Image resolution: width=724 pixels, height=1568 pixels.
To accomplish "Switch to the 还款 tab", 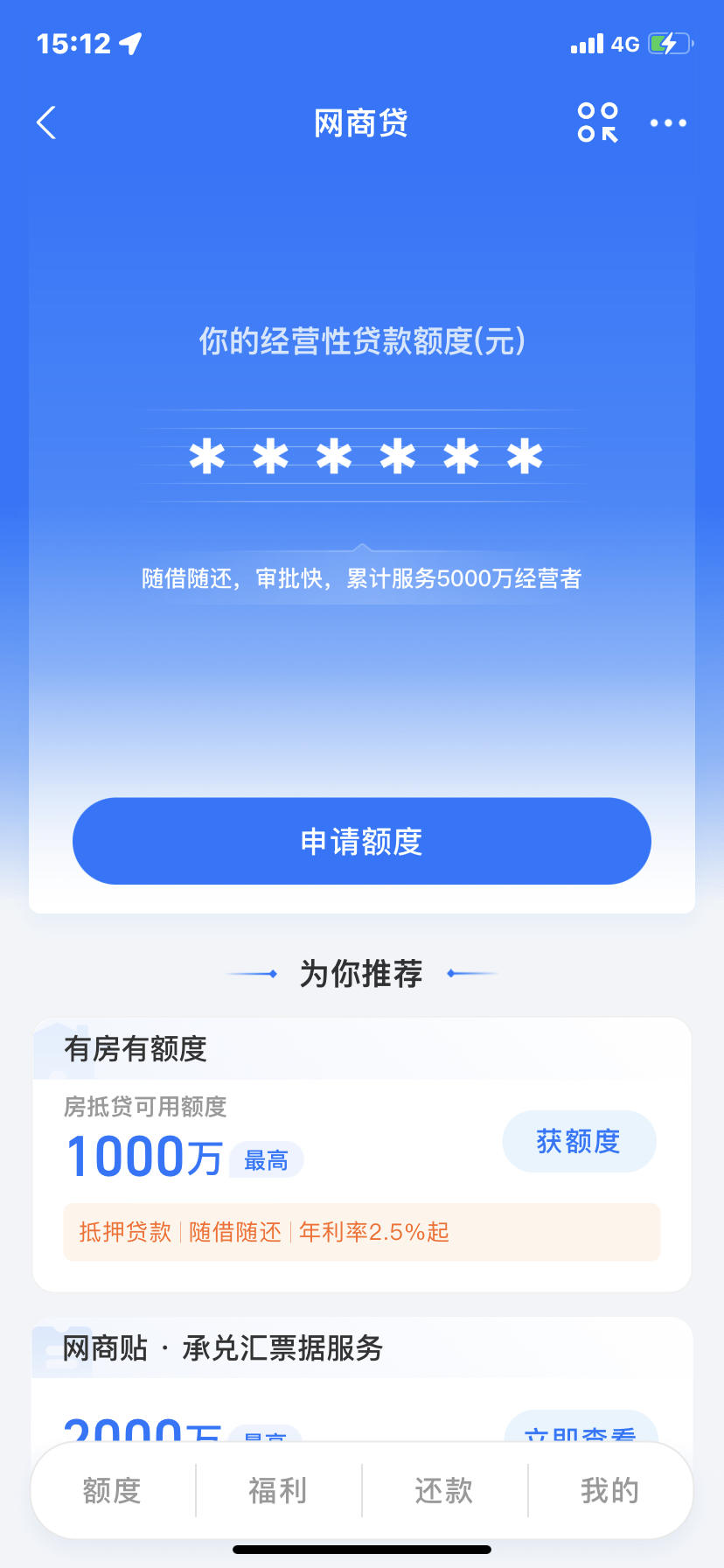I will click(444, 1490).
